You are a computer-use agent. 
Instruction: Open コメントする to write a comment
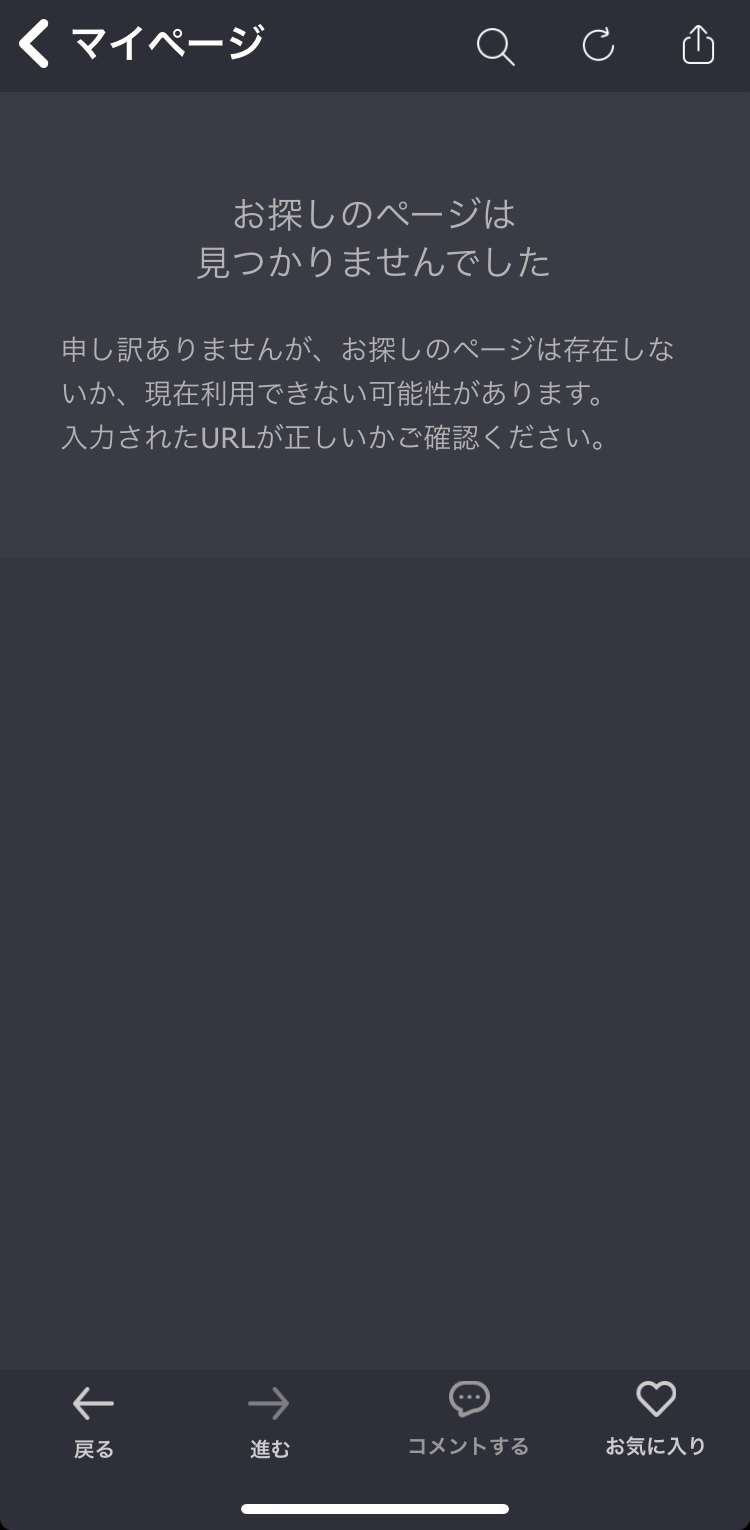[x=468, y=1419]
